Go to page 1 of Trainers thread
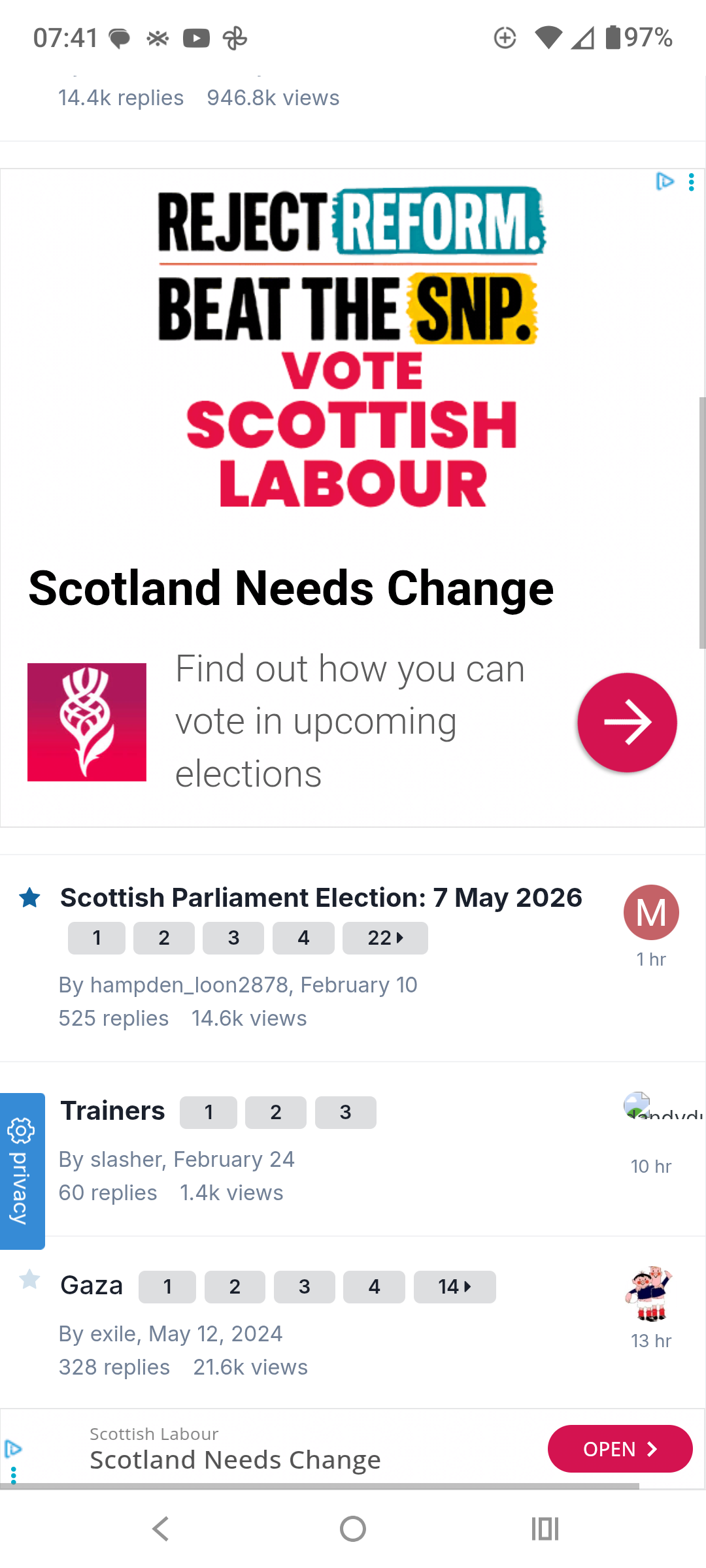Screen dimensions: 706x1568 pyautogui.click(x=209, y=1113)
